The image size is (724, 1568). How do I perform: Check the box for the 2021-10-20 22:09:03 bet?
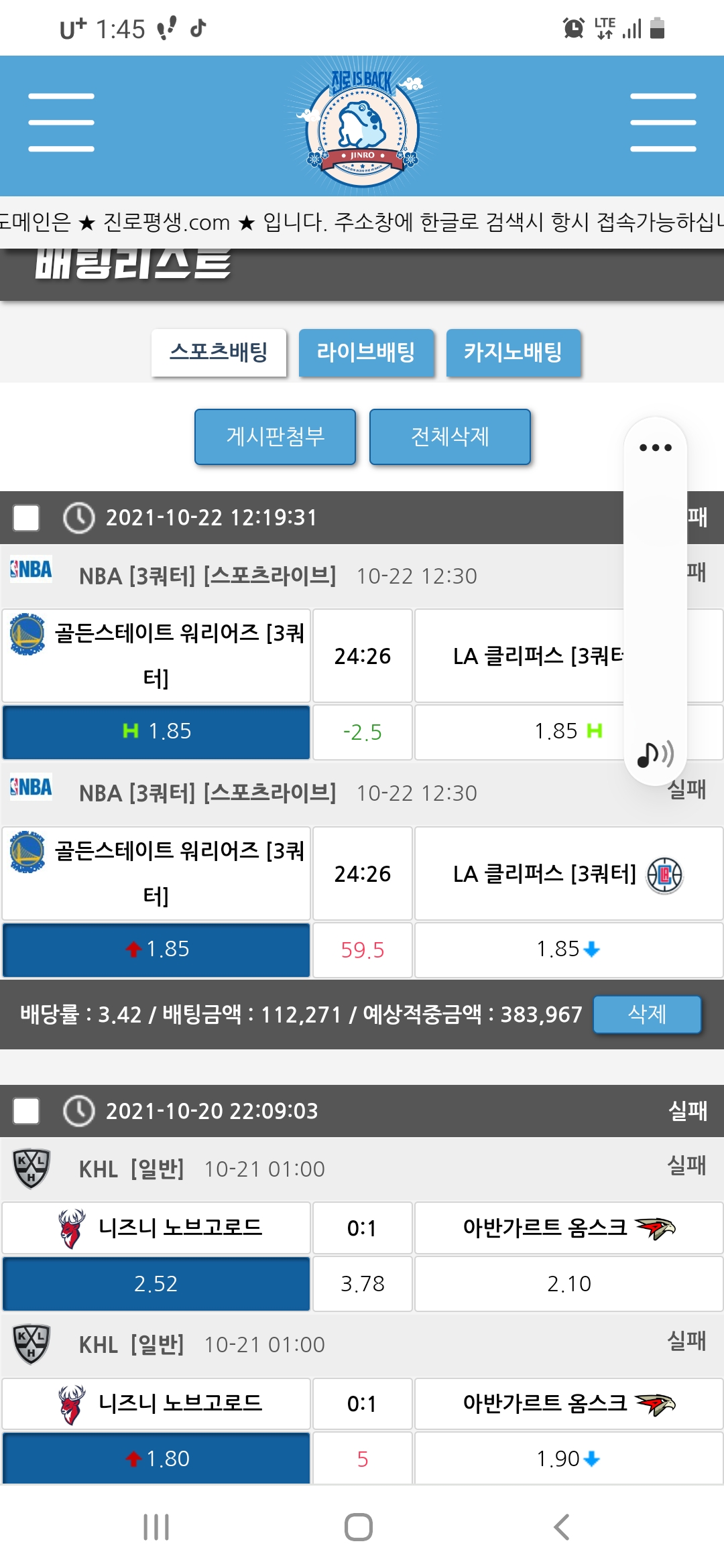(x=27, y=1111)
